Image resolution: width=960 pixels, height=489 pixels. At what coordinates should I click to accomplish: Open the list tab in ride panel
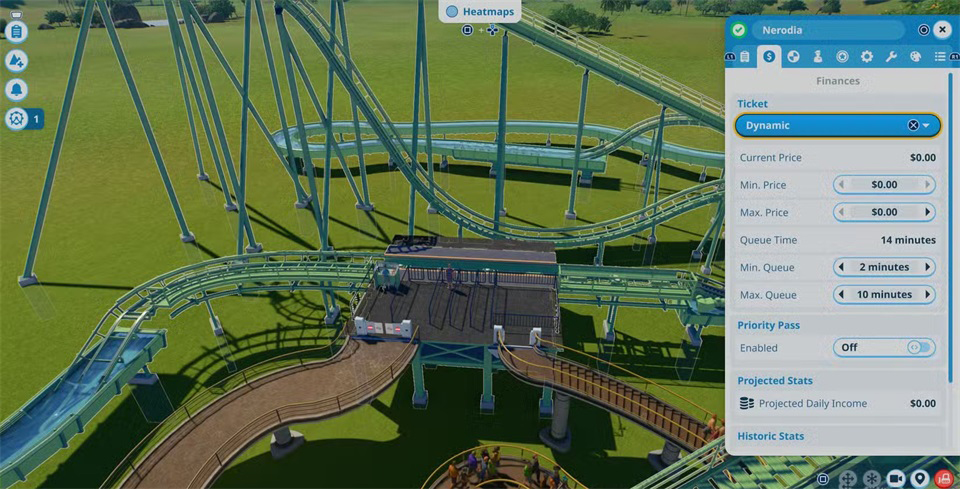[x=939, y=57]
